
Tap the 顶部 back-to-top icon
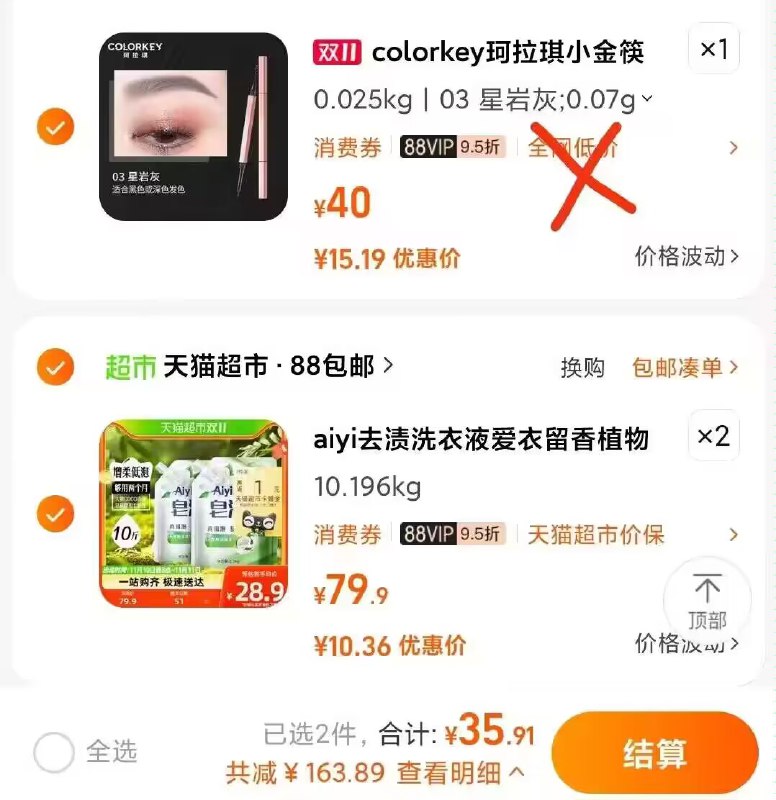click(x=707, y=601)
